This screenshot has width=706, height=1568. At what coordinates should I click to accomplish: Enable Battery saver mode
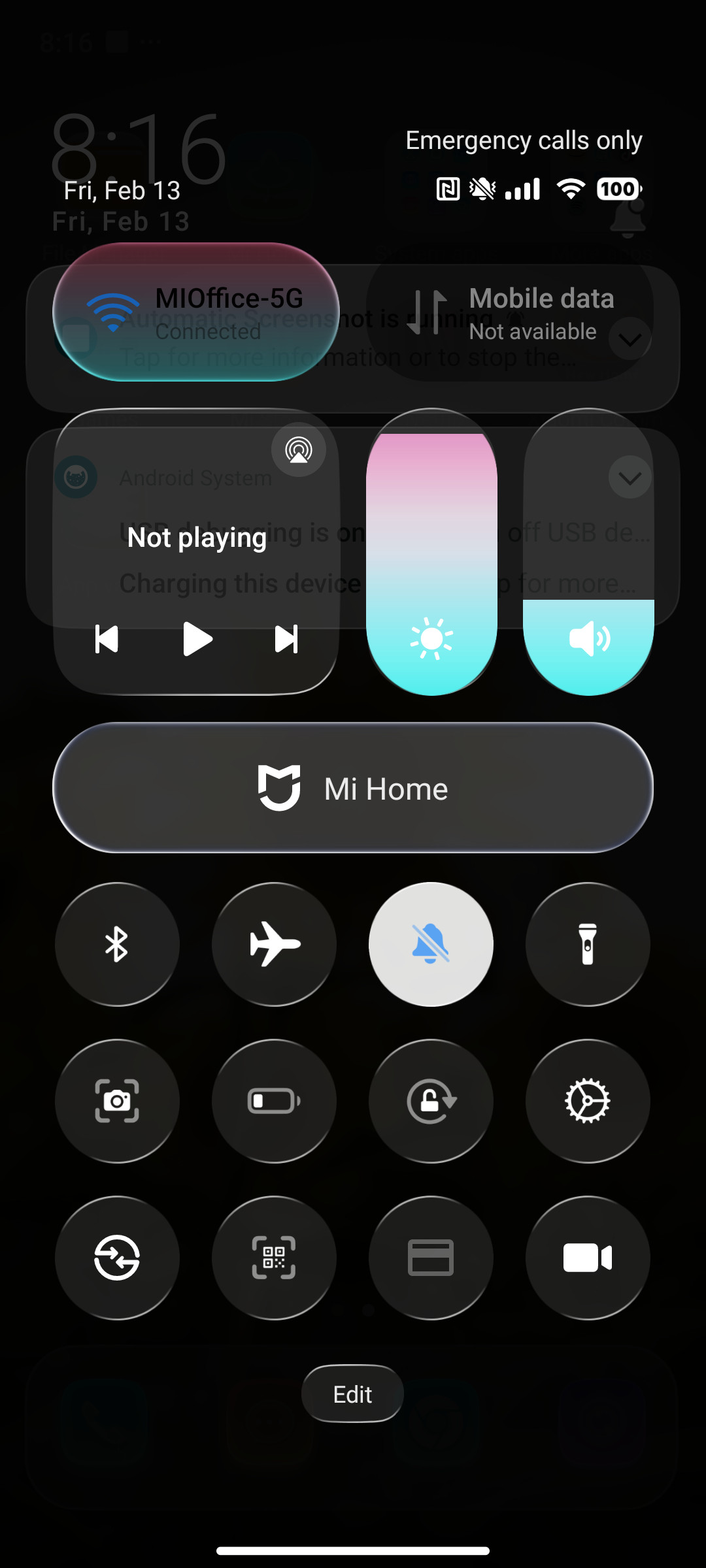pos(273,1101)
